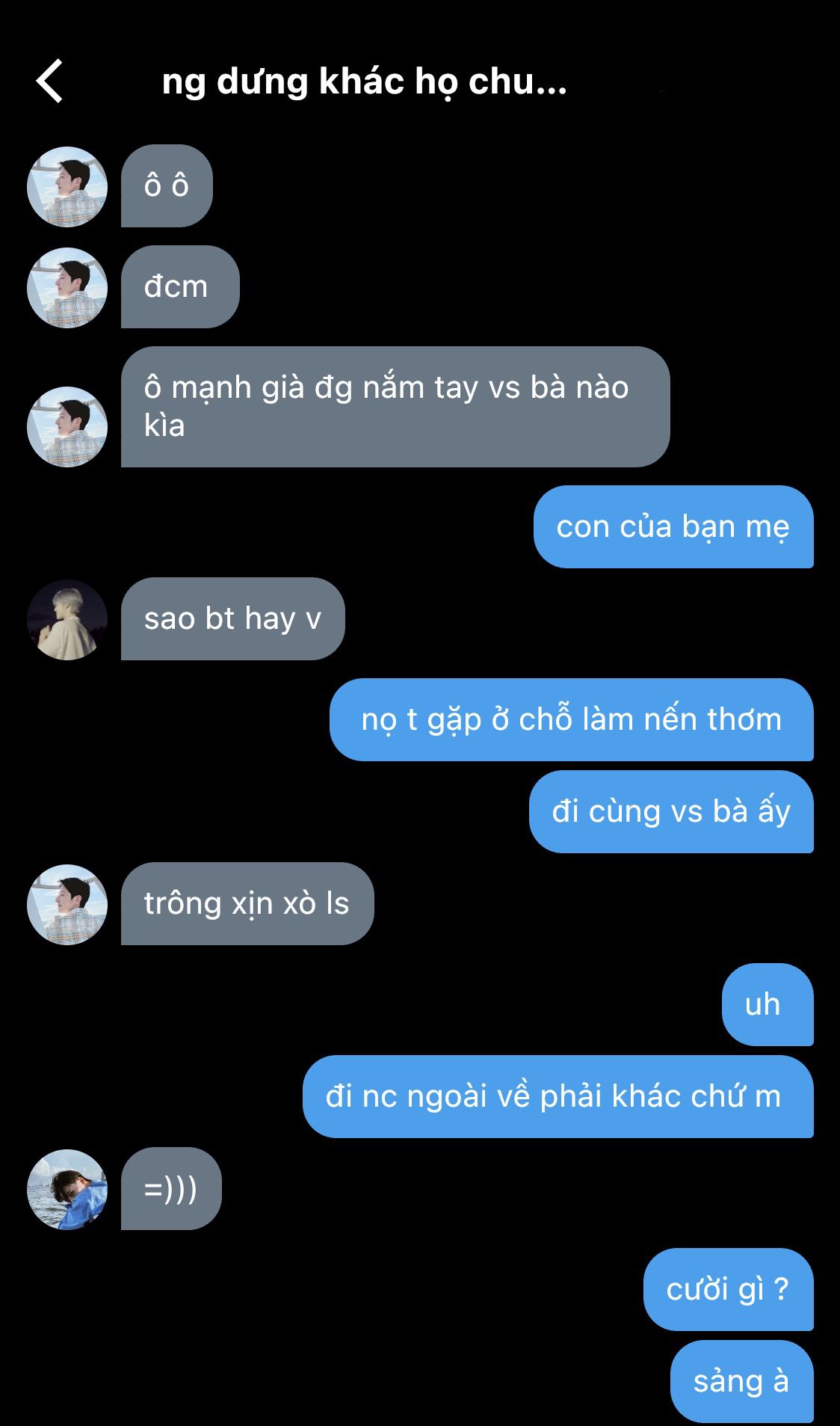Go back using the top-left arrow
This screenshot has width=840, height=1426.
click(x=49, y=81)
